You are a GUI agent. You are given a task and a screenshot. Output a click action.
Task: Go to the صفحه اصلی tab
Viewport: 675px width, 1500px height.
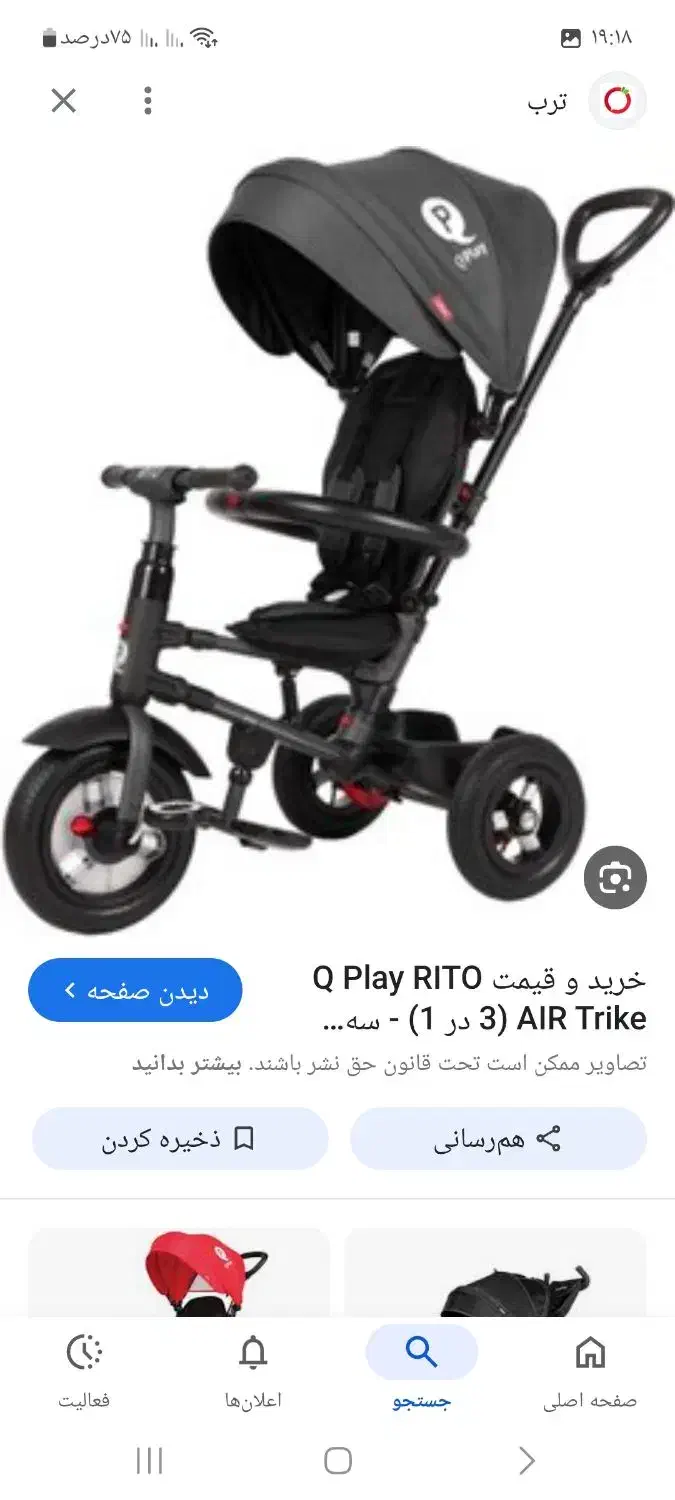point(590,1372)
